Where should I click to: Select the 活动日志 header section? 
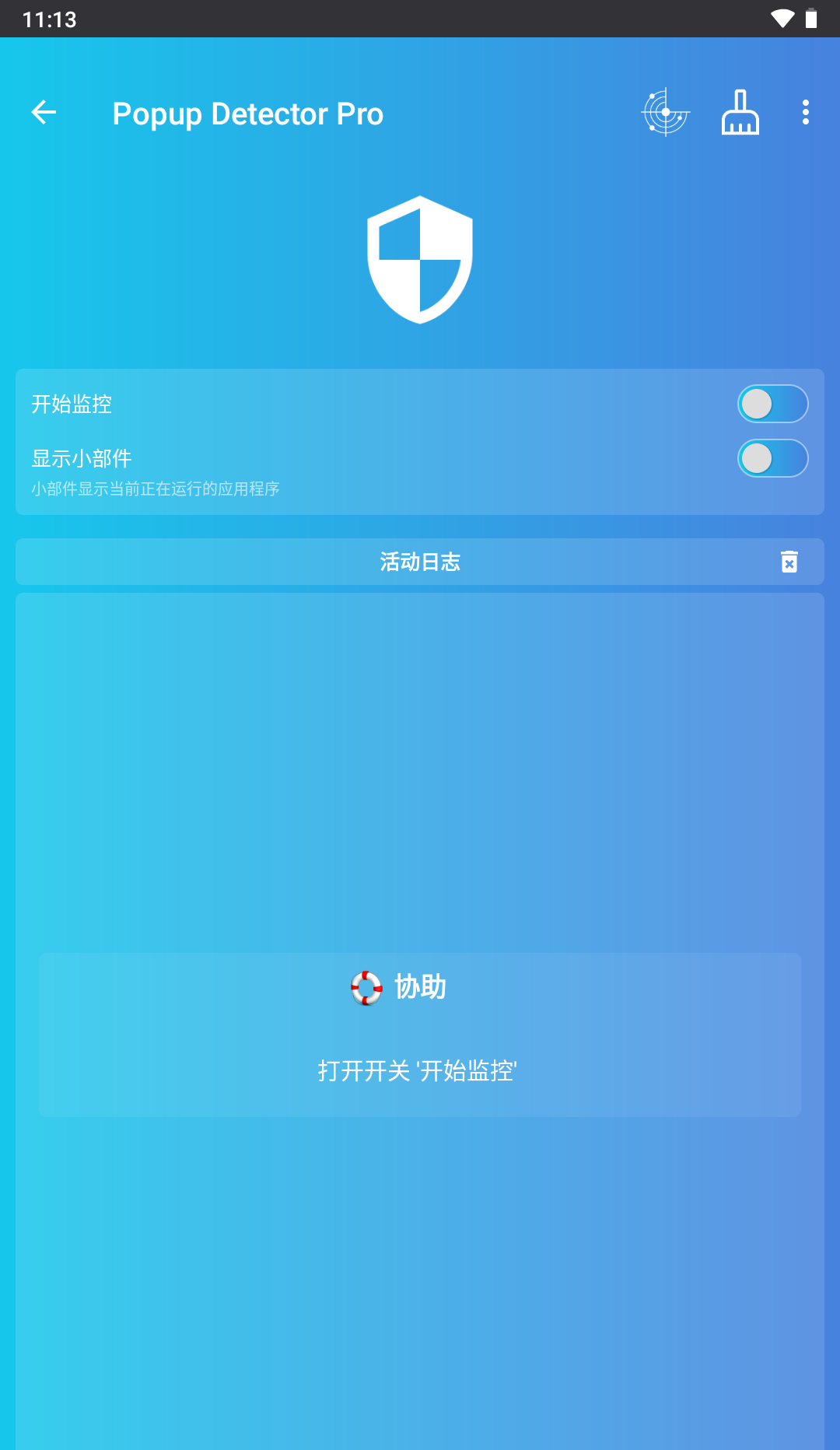coord(420,561)
